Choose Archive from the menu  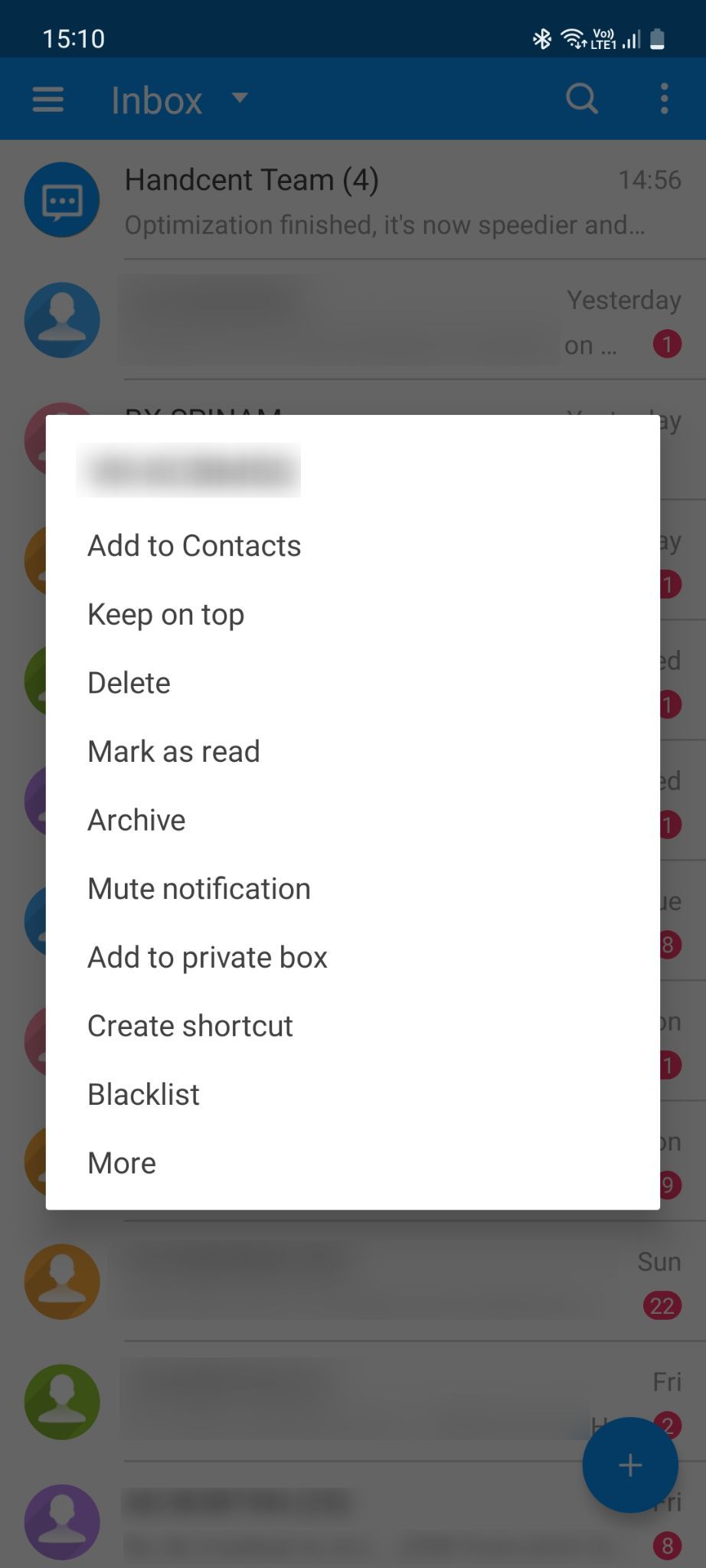[136, 819]
